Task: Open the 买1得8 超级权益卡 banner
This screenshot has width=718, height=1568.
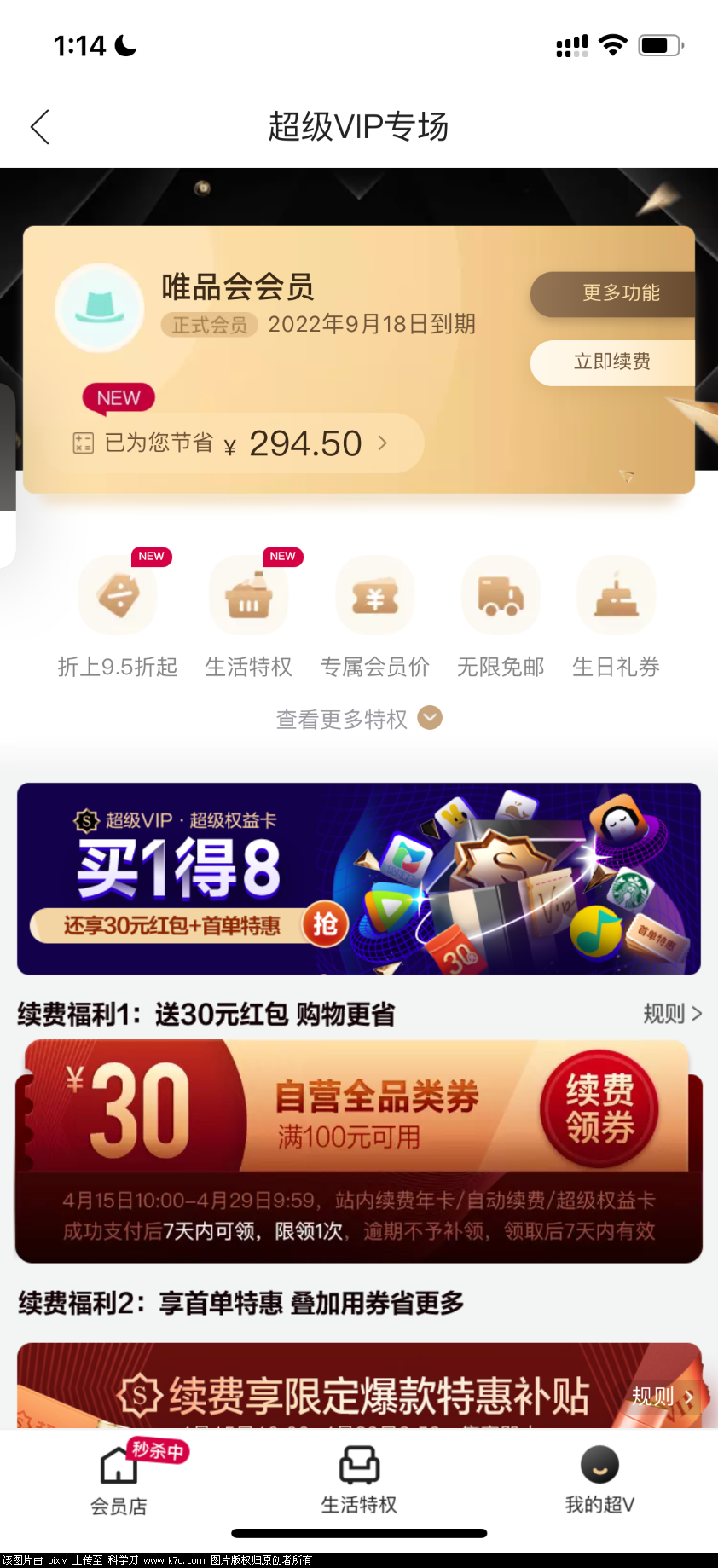Action: (358, 878)
